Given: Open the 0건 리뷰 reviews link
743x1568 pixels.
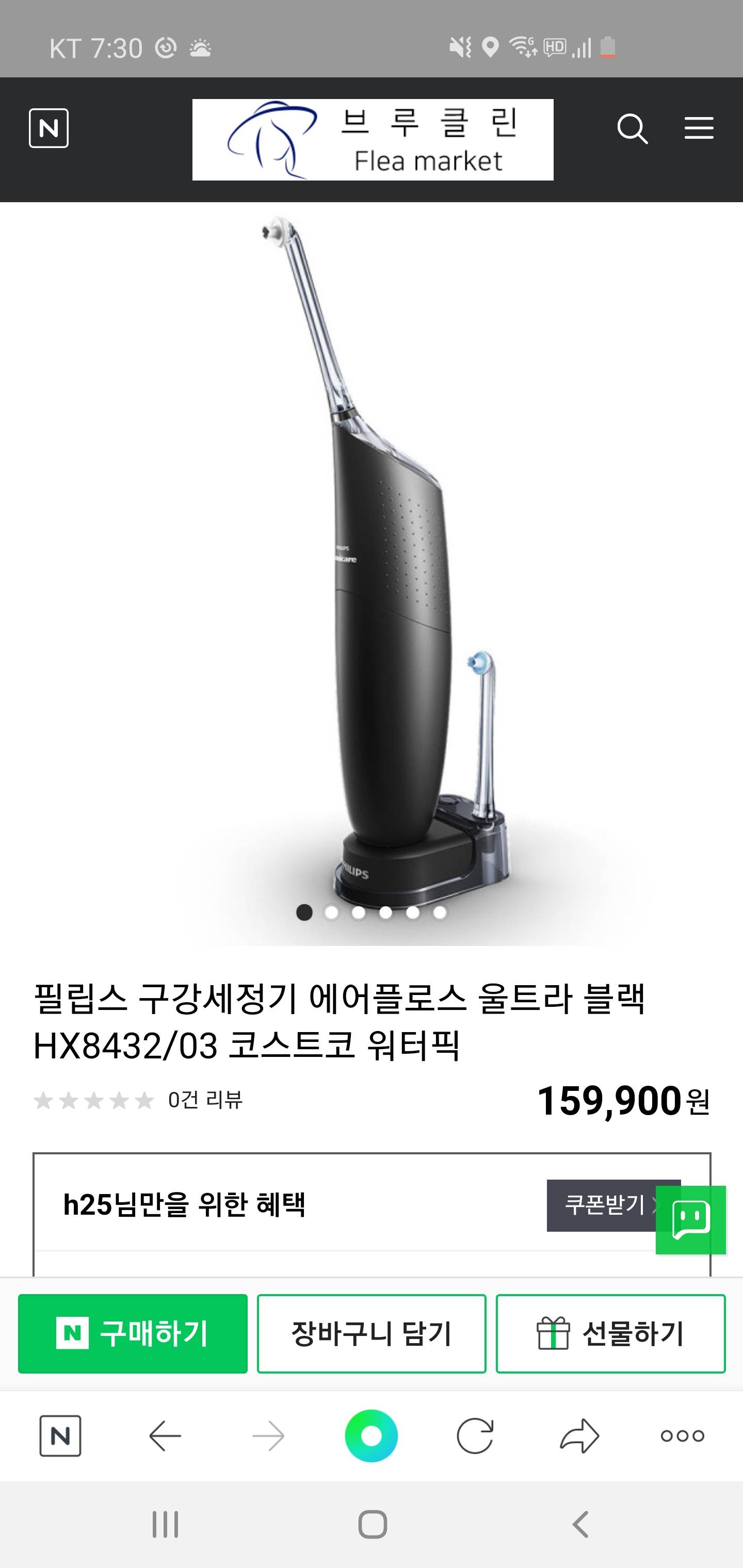Looking at the screenshot, I should pos(205,1100).
